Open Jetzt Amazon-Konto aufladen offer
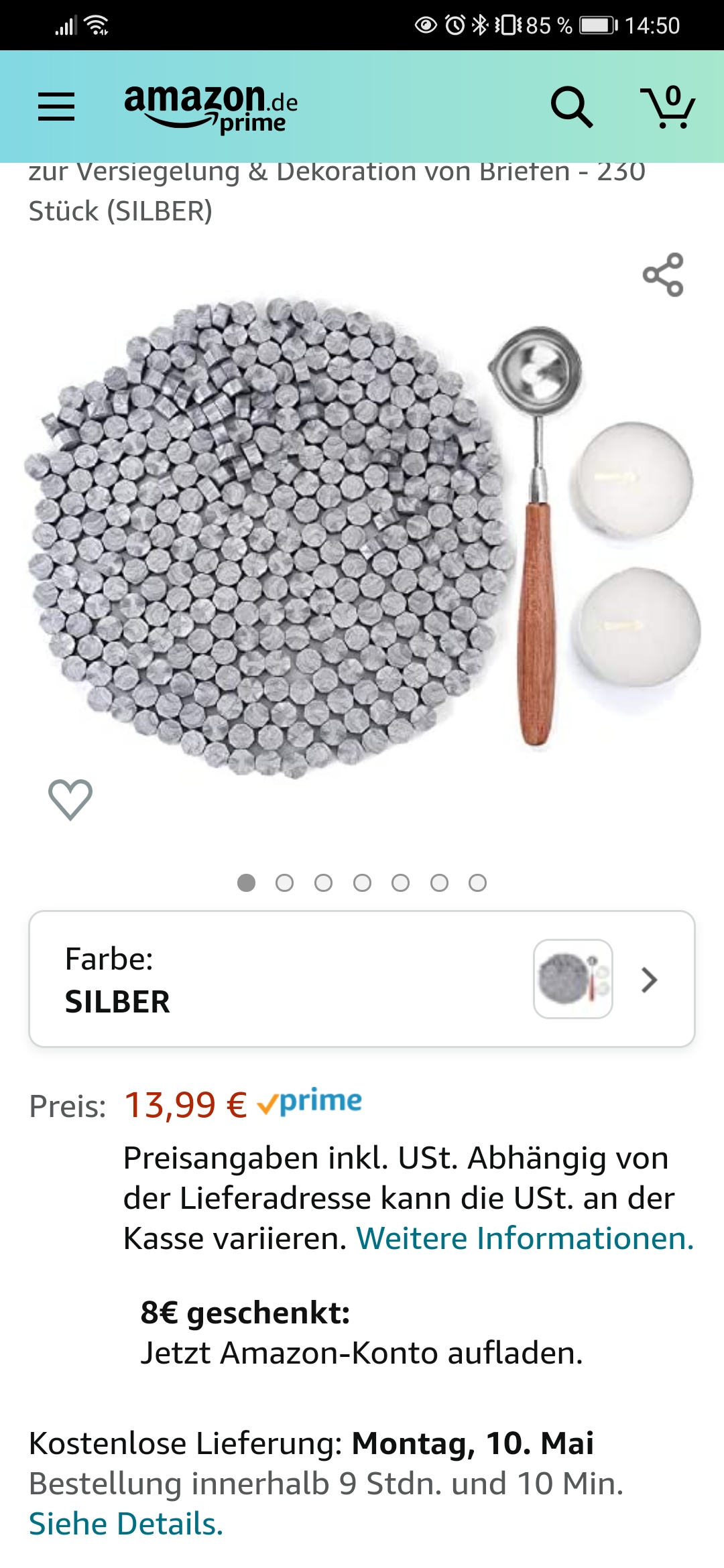The height and width of the screenshot is (1568, 724). 362,1353
